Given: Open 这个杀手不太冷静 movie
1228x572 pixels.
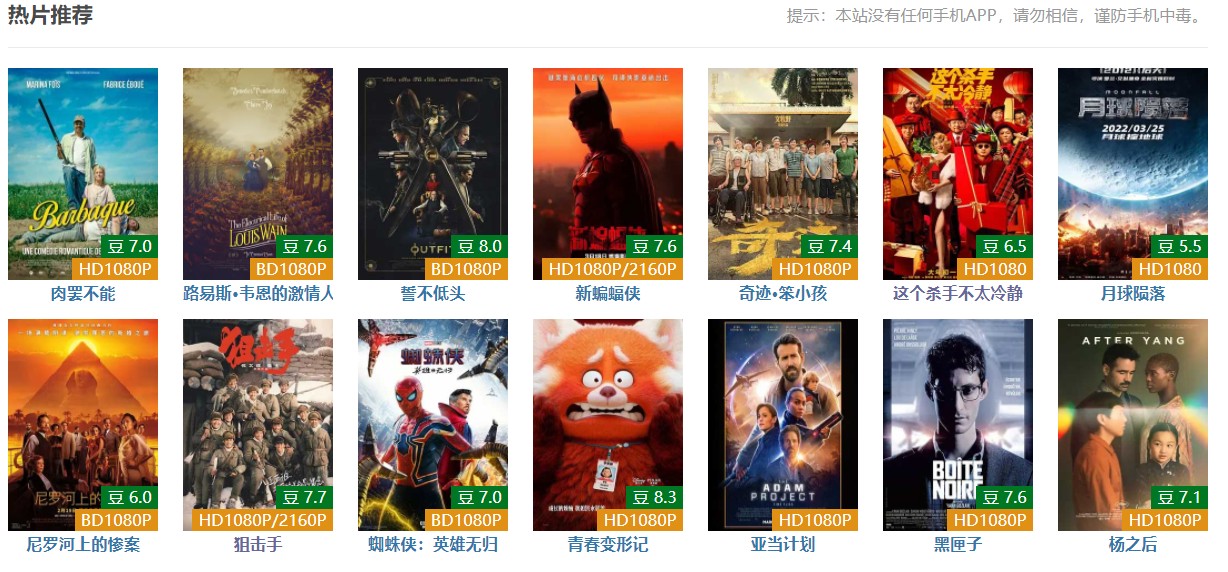Looking at the screenshot, I should pyautogui.click(x=958, y=173).
